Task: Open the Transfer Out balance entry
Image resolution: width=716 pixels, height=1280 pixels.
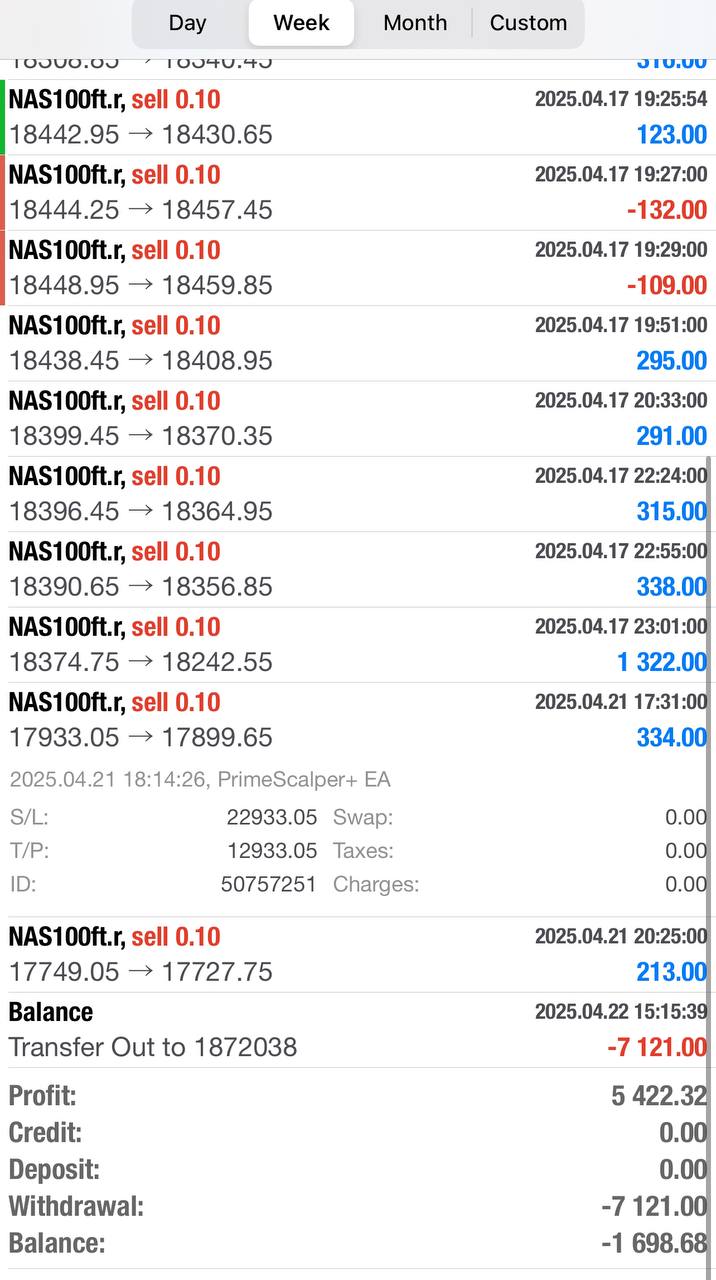Action: click(358, 1030)
